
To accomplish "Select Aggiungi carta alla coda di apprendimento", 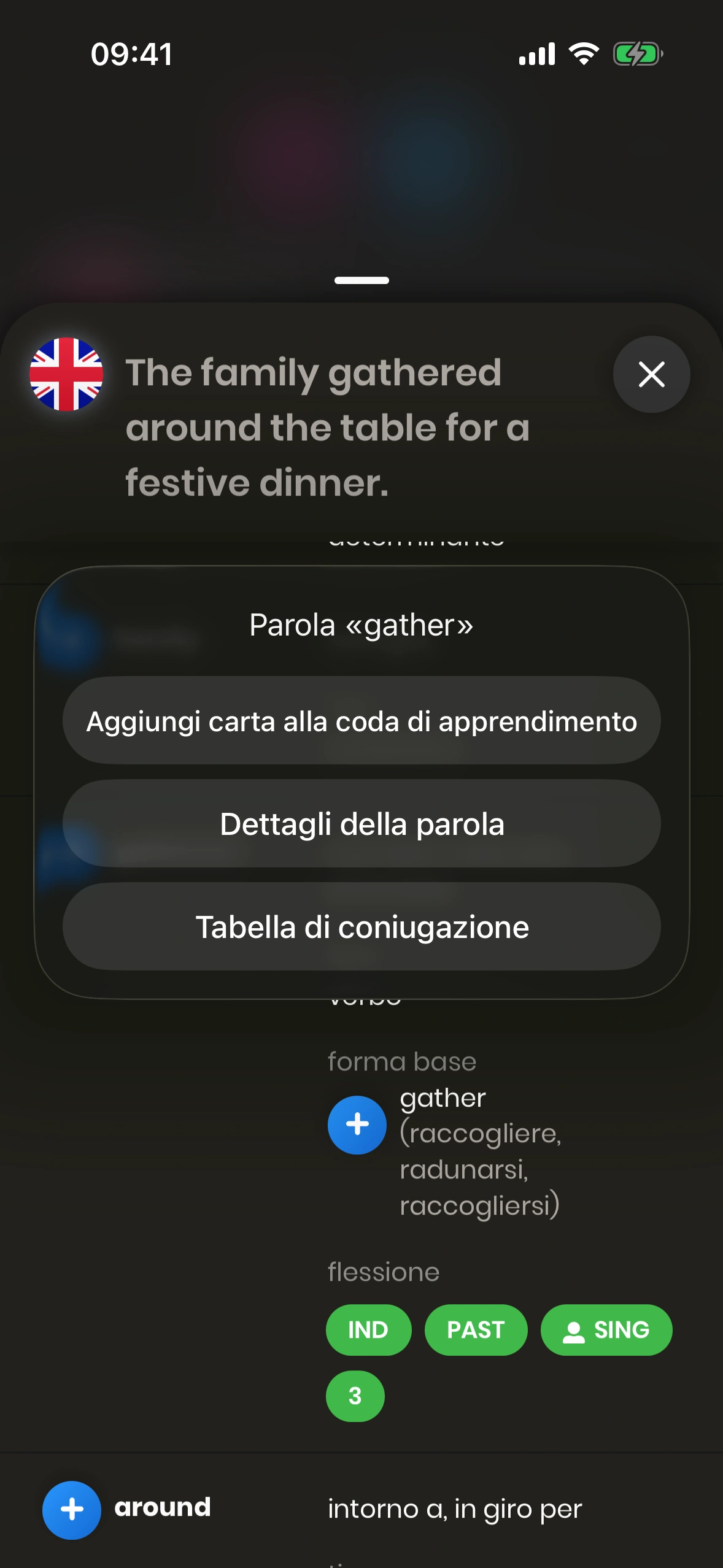I will coord(361,721).
